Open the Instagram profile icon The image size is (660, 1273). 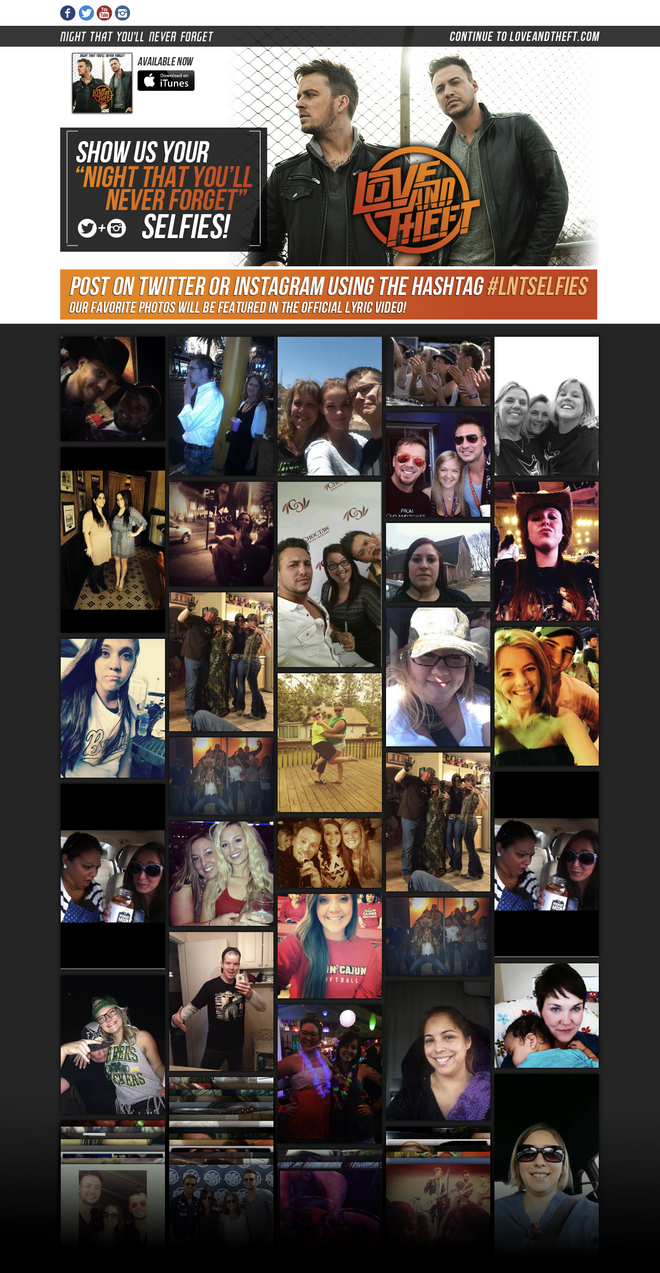tap(122, 13)
